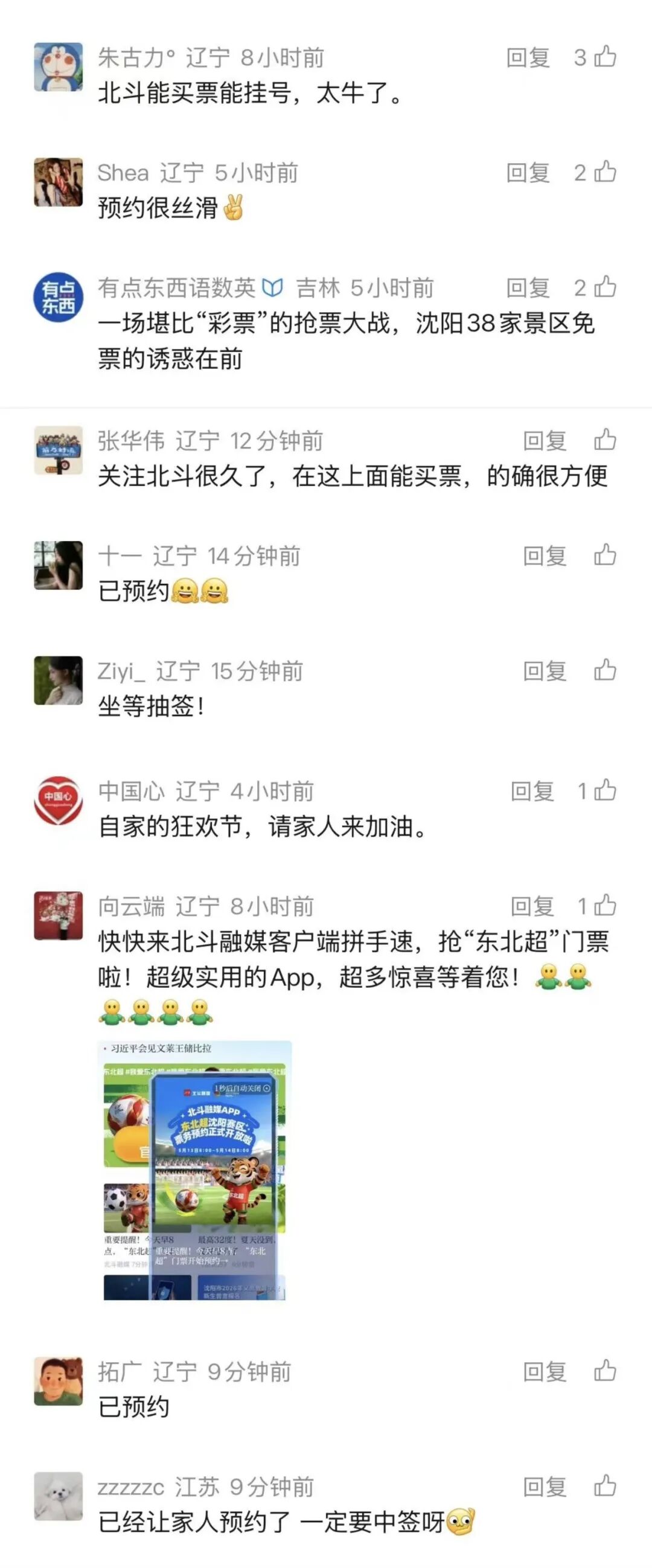Reply to 中国心's comment
The image size is (652, 1568).
[x=532, y=792]
